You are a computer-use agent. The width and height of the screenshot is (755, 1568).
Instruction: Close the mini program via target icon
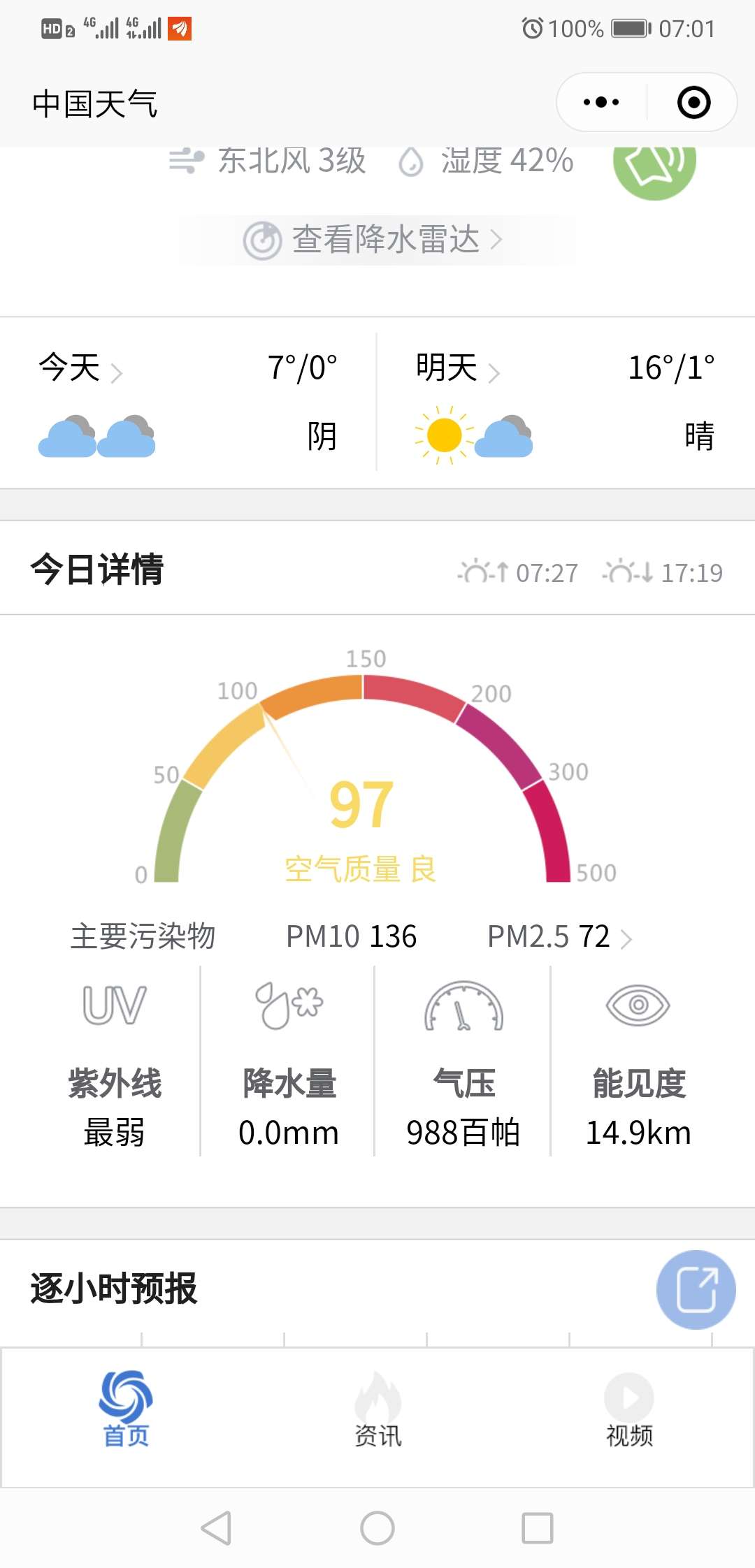point(693,103)
